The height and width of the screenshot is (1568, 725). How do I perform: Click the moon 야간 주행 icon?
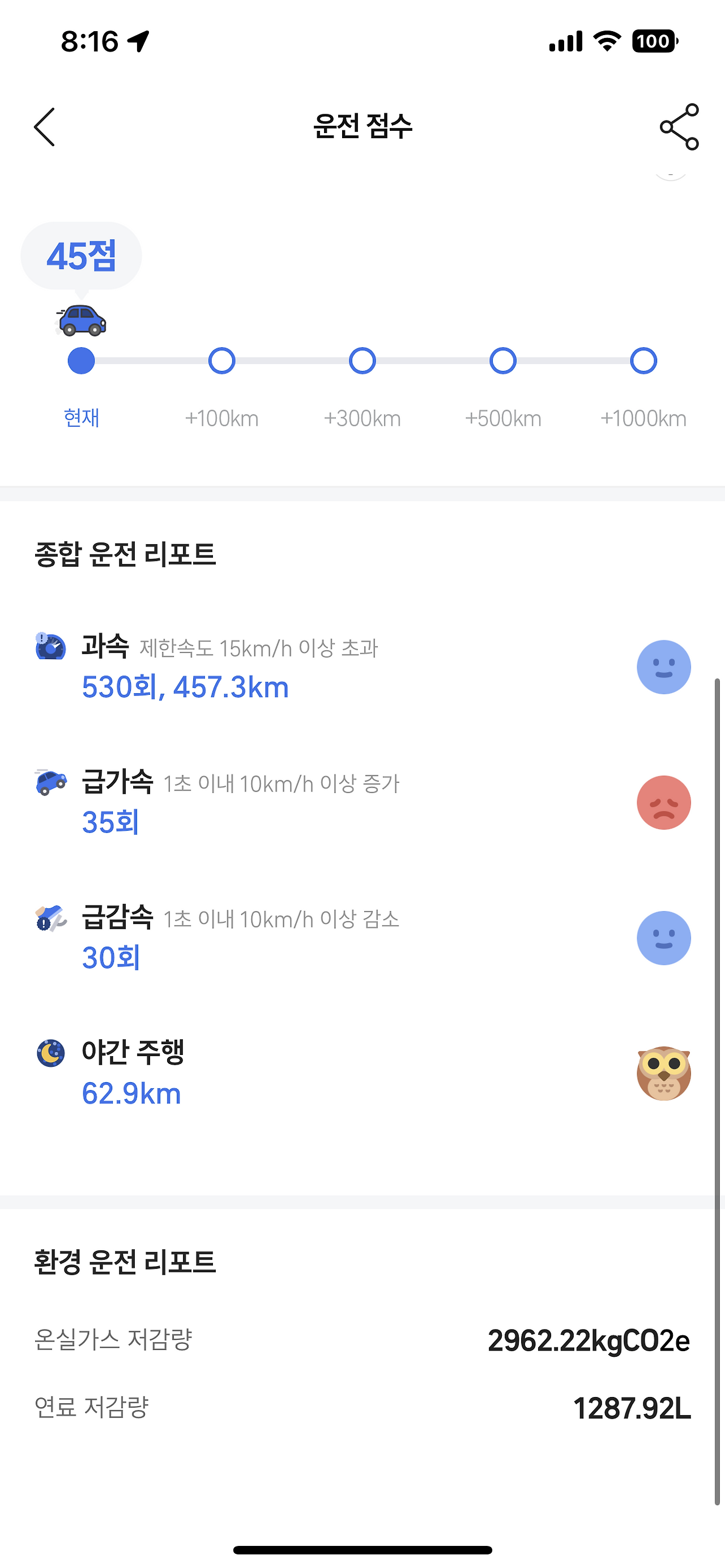(x=52, y=1053)
